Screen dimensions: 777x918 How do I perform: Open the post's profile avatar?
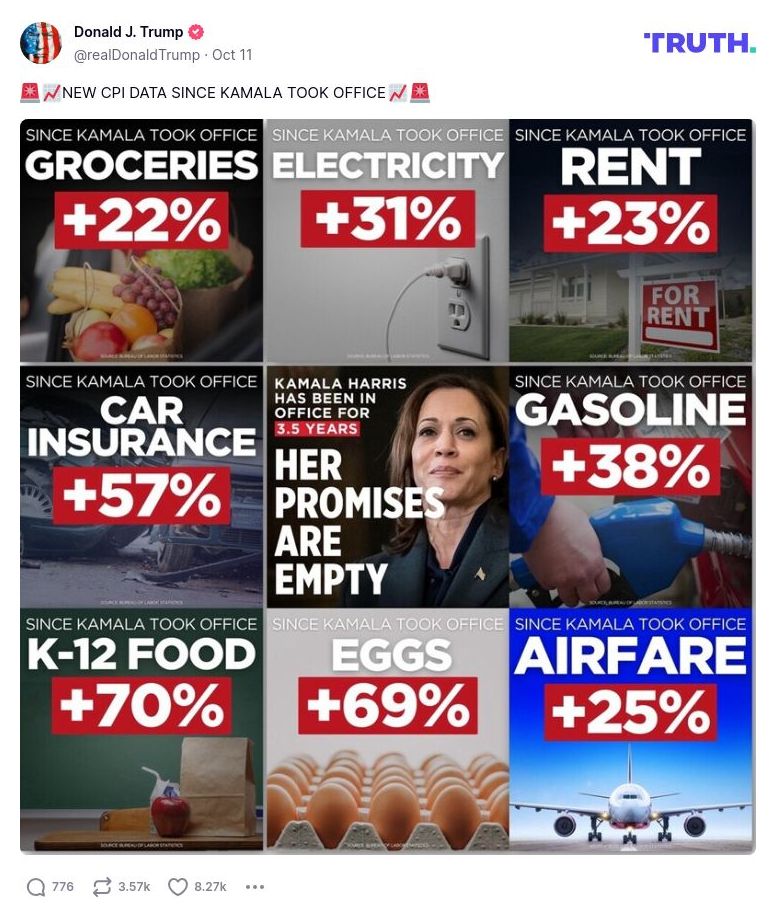[41, 43]
